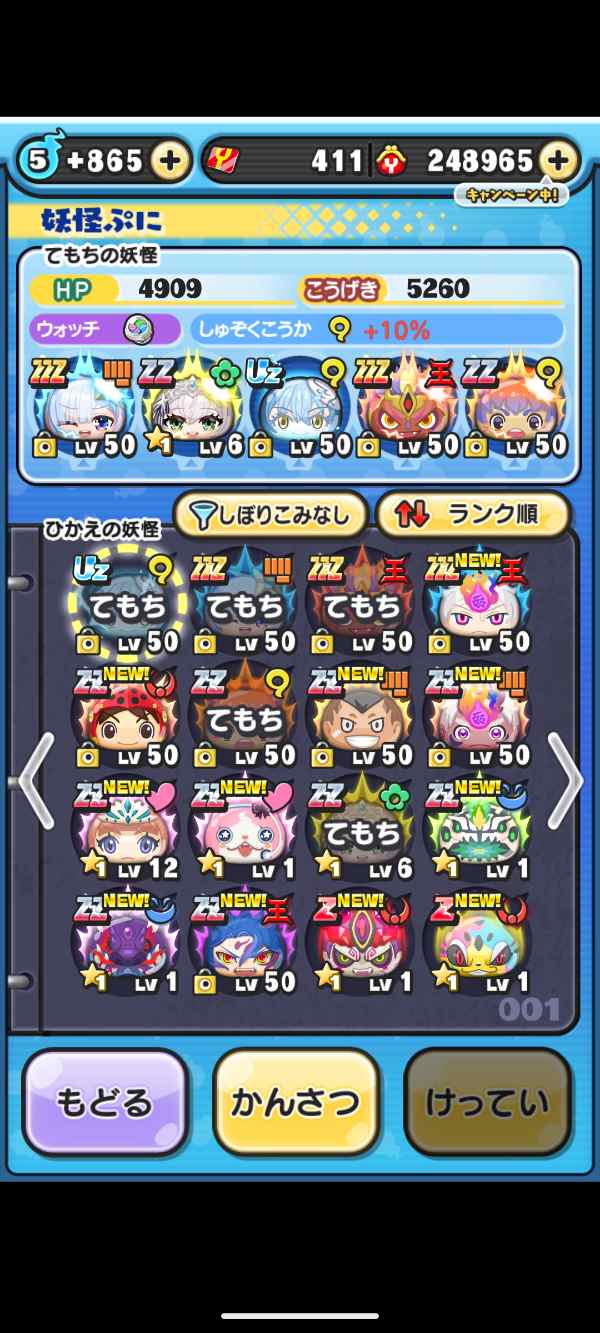600x1333 pixels.
Task: Tap the plus button beside 248965 coins
Action: click(x=559, y=160)
